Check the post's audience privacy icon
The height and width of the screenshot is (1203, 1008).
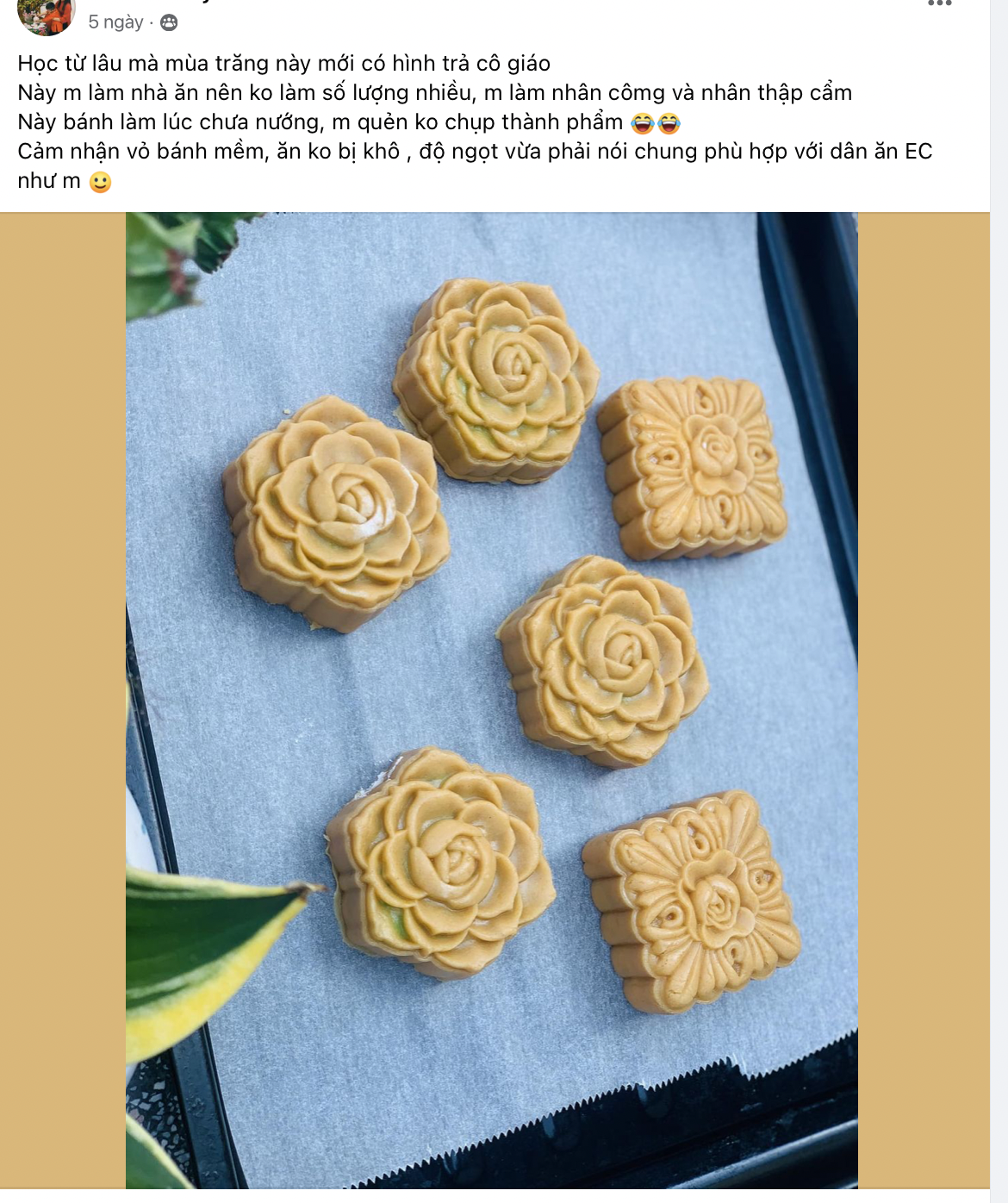pos(169,22)
